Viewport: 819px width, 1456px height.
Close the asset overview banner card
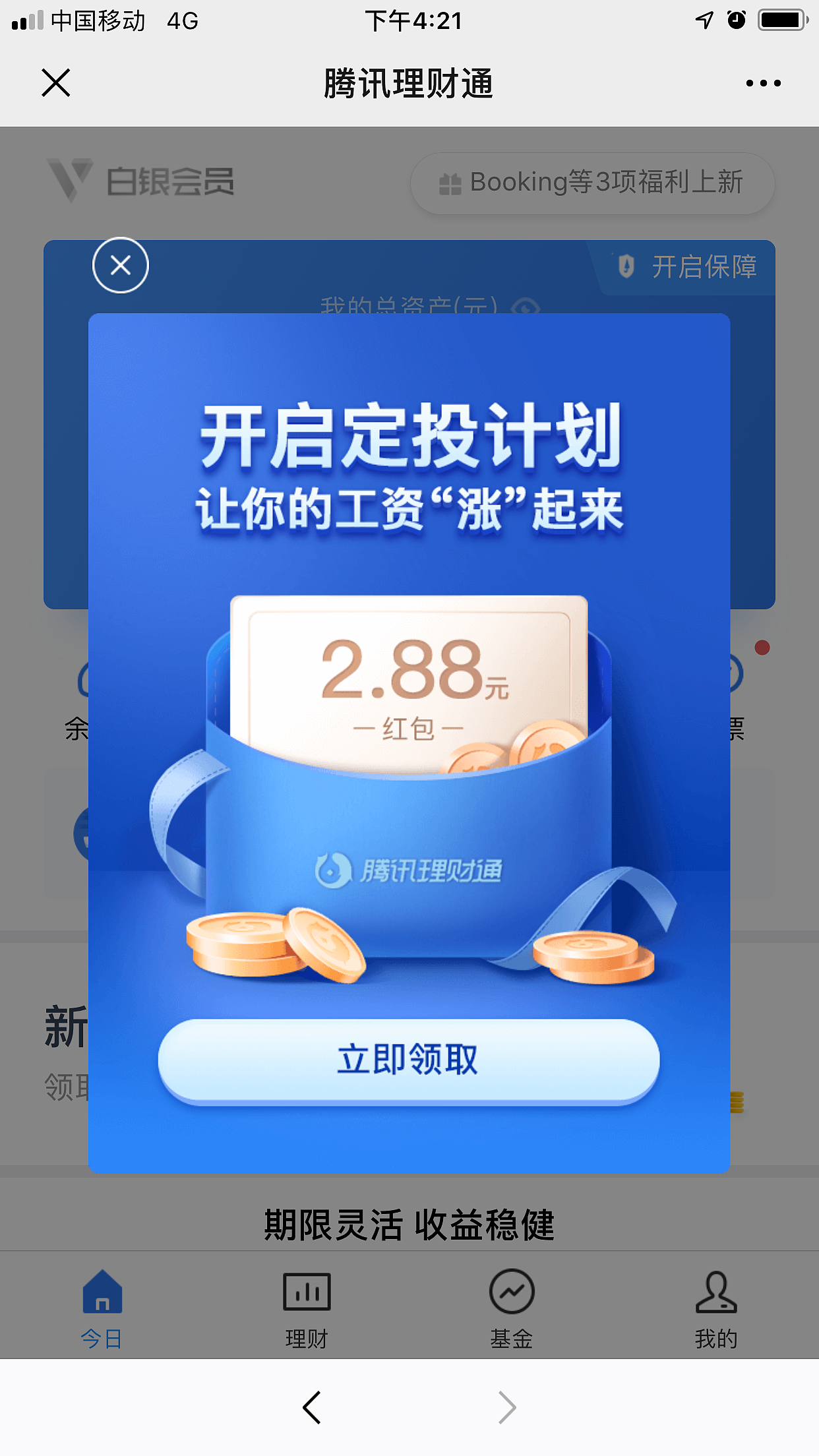pyautogui.click(x=120, y=265)
